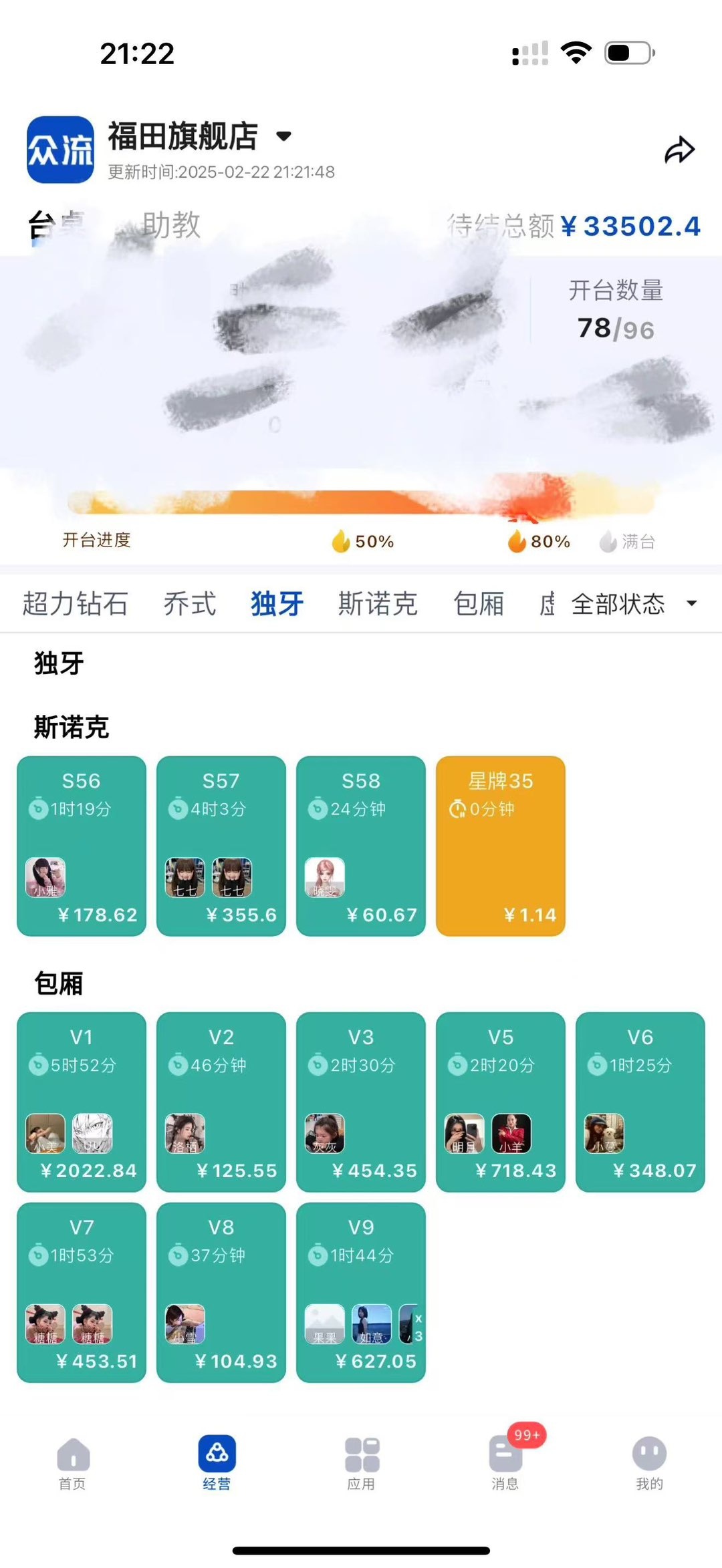Expand the 福田旗舰店 store dropdown
This screenshot has width=722, height=1568.
(283, 136)
